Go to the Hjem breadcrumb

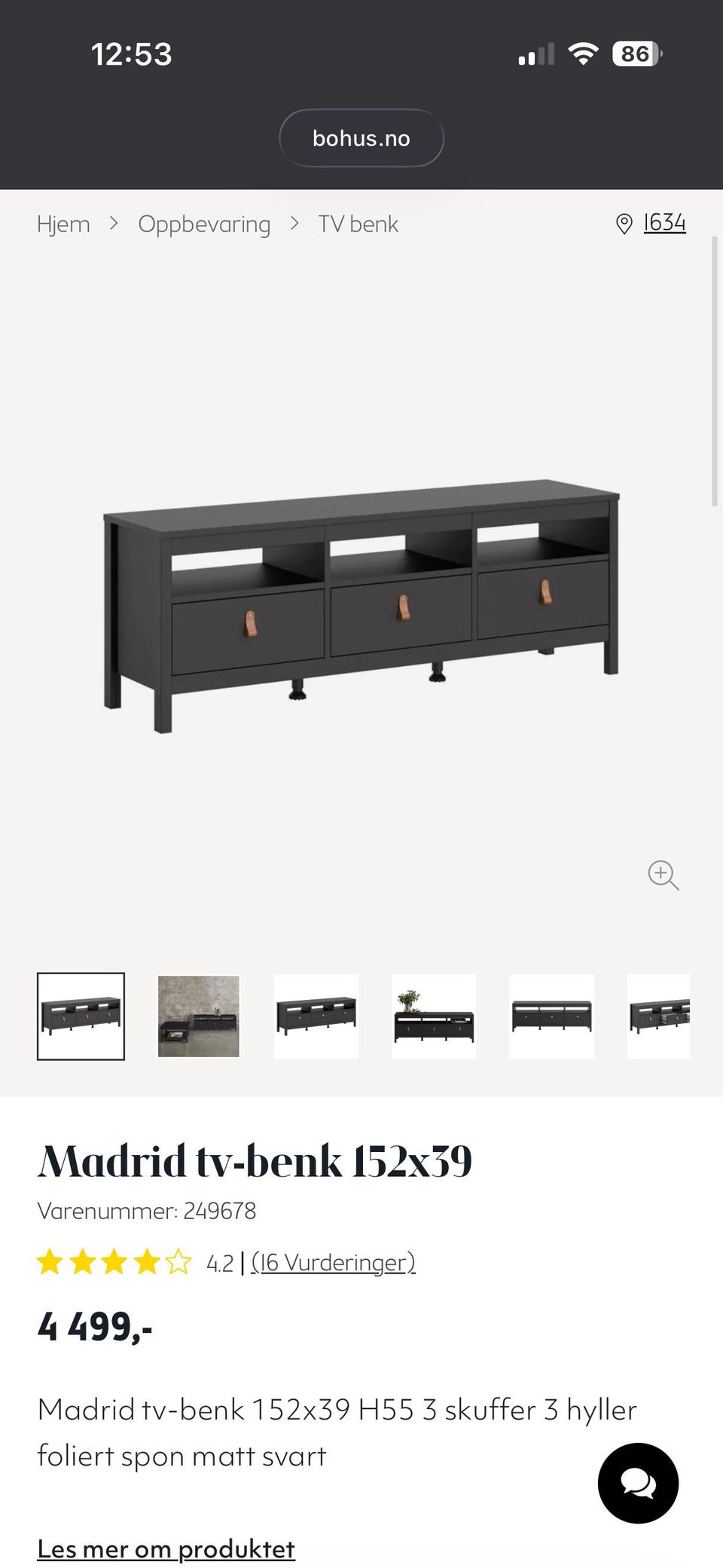click(63, 224)
